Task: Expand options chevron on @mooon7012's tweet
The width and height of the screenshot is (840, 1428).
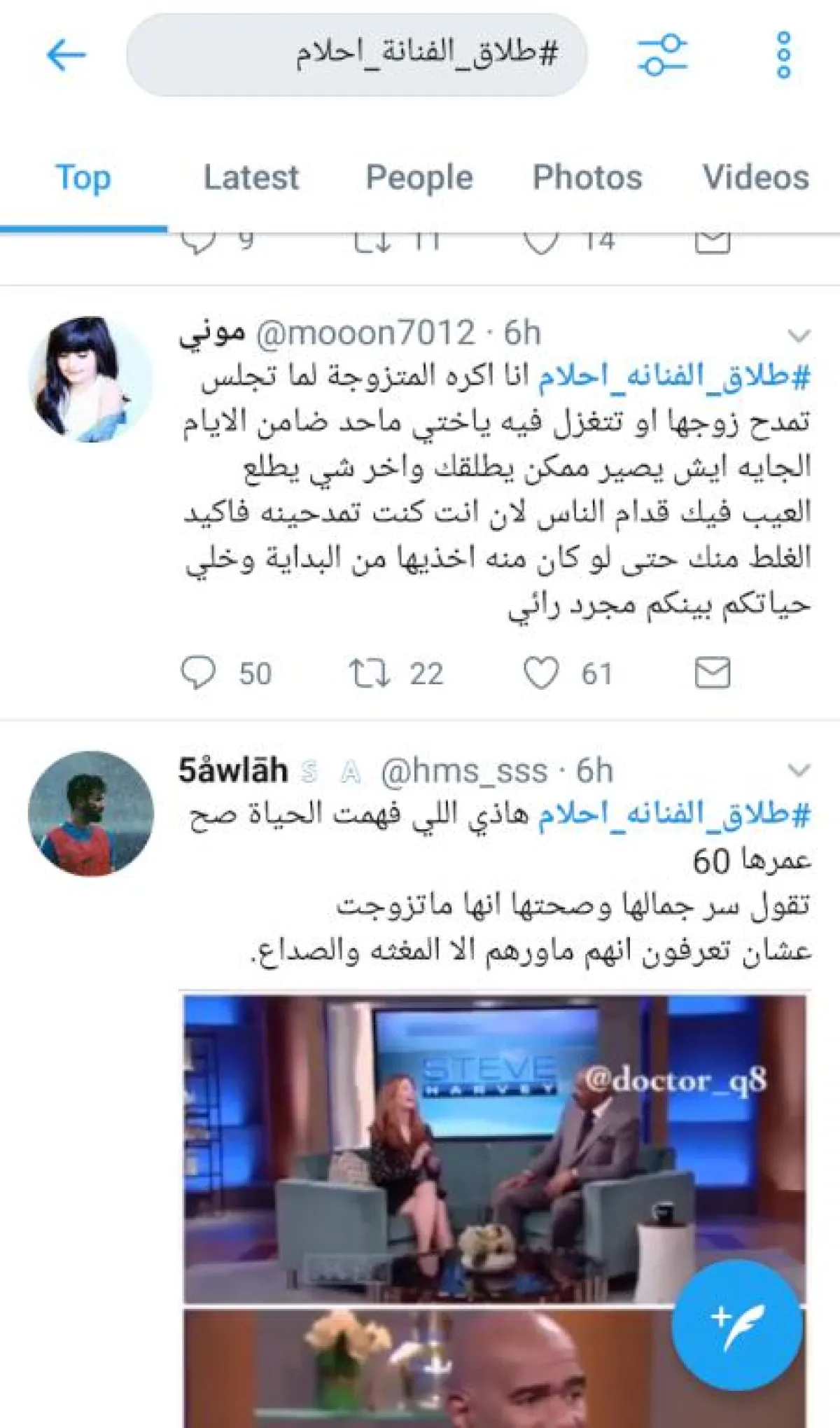Action: 799,335
